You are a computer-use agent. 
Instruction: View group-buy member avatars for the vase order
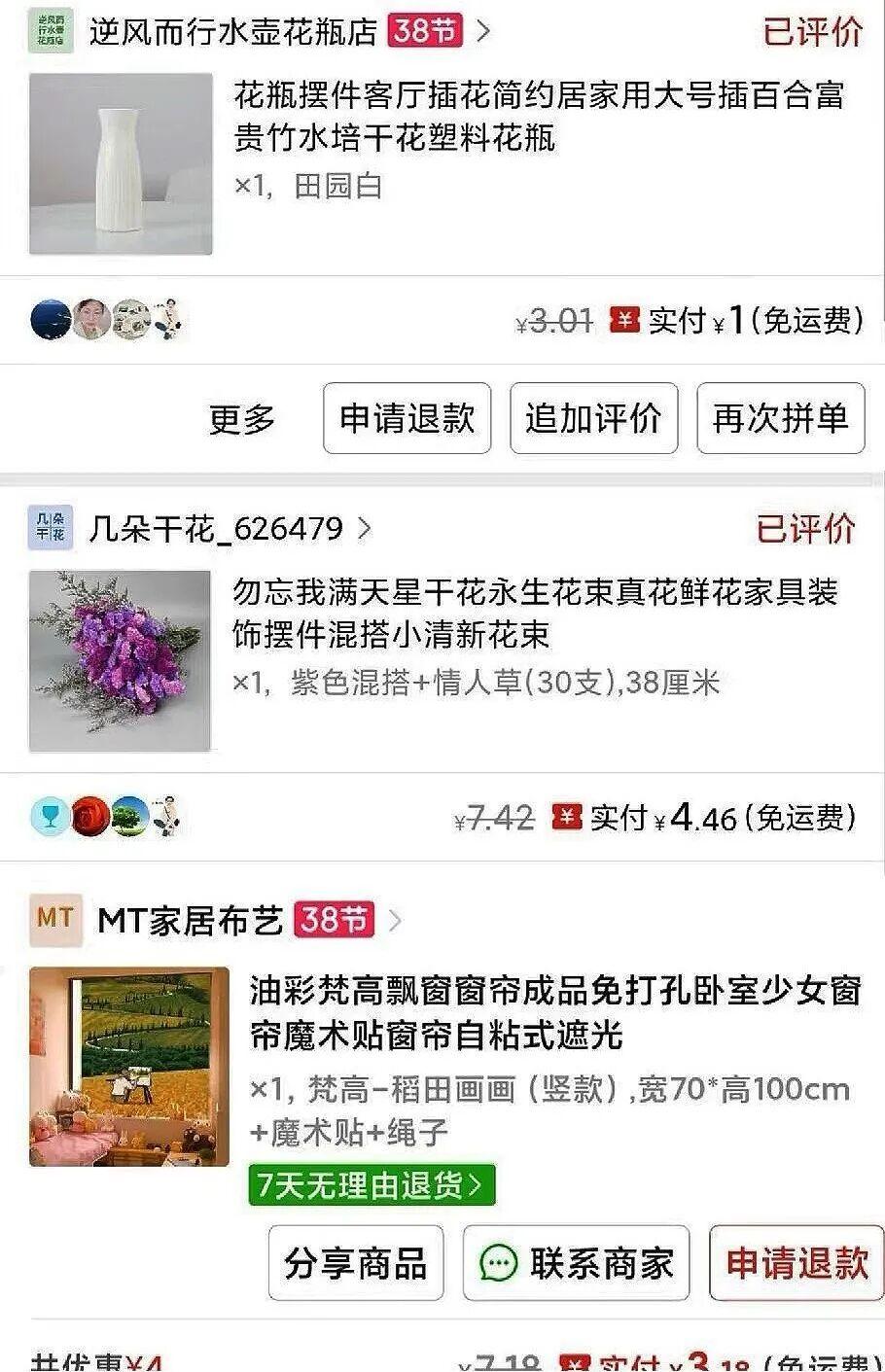(107, 319)
